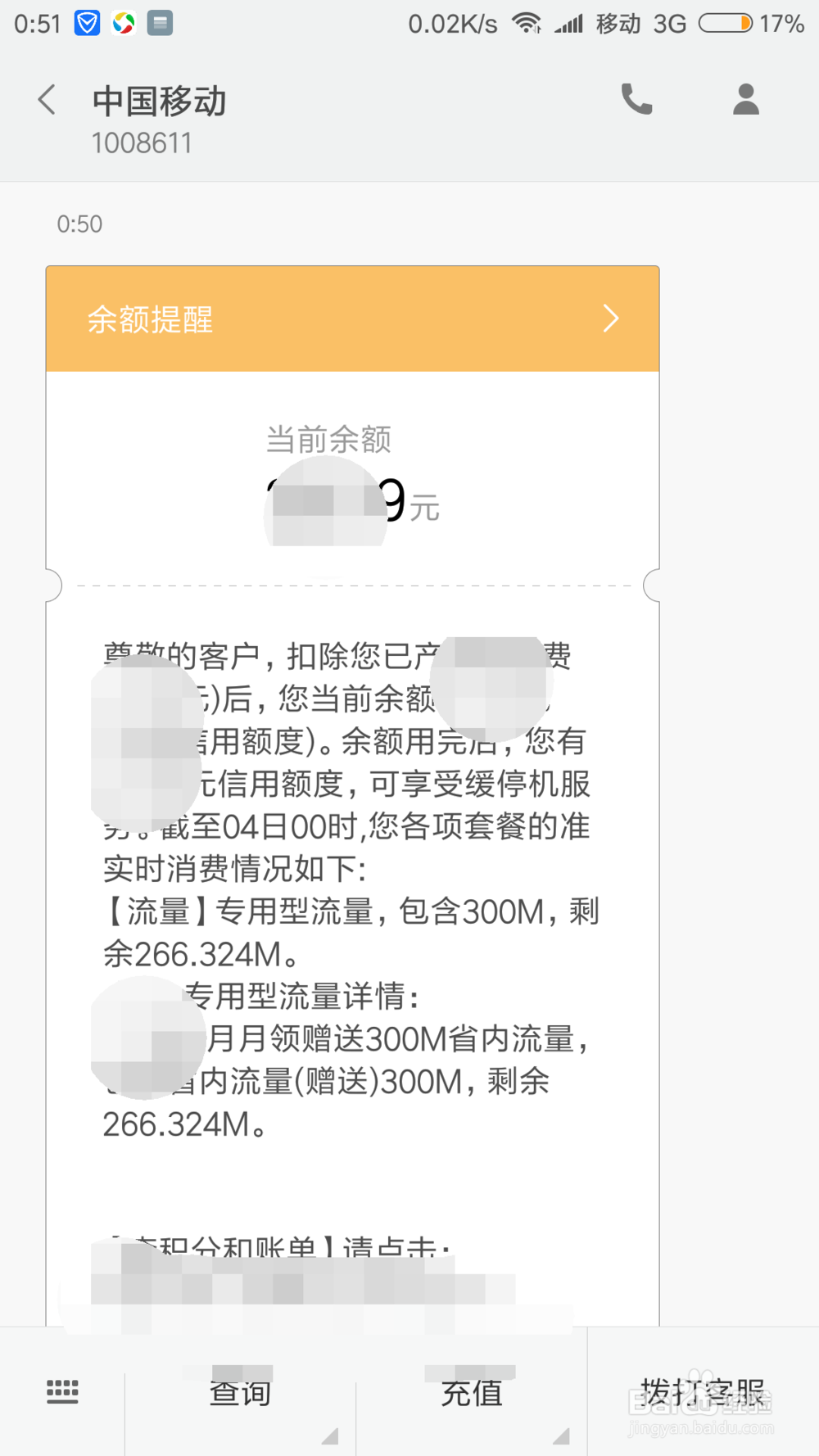The image size is (819, 1456).
Task: Expand the 余额提醒 card via its chevron
Action: pyautogui.click(x=610, y=318)
